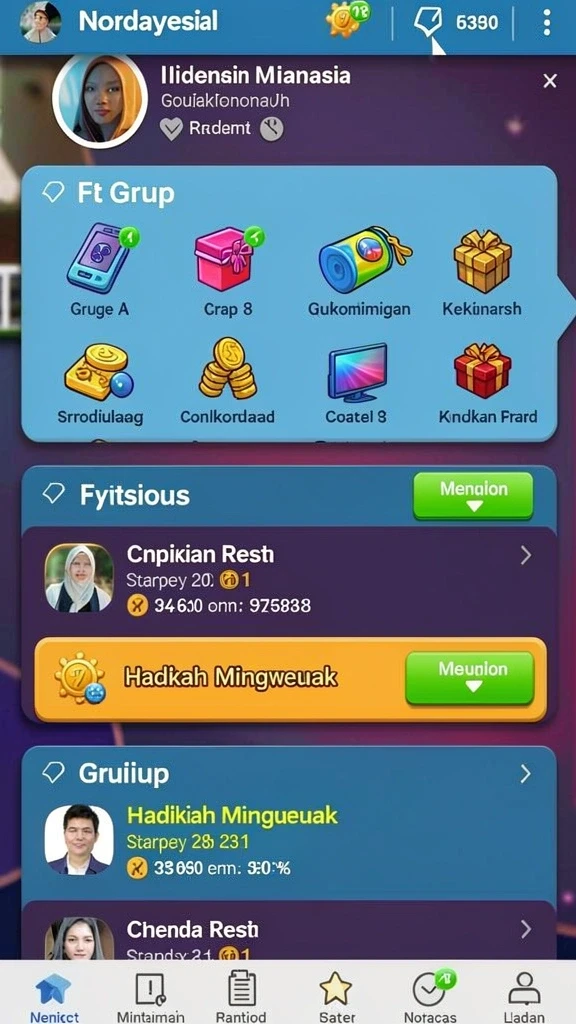Tap the green button on Hadkah Mingweuak banner
This screenshot has height=1024, width=576.
click(x=470, y=677)
